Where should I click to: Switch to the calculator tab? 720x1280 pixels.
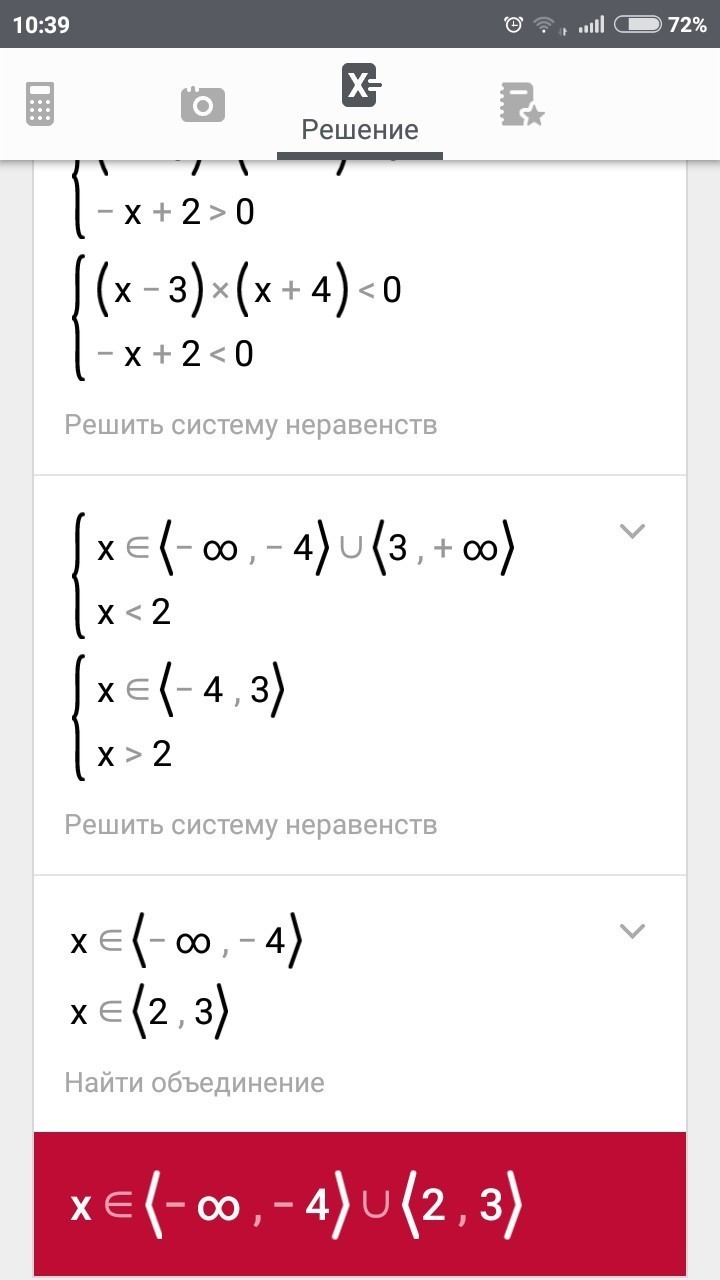click(x=40, y=104)
